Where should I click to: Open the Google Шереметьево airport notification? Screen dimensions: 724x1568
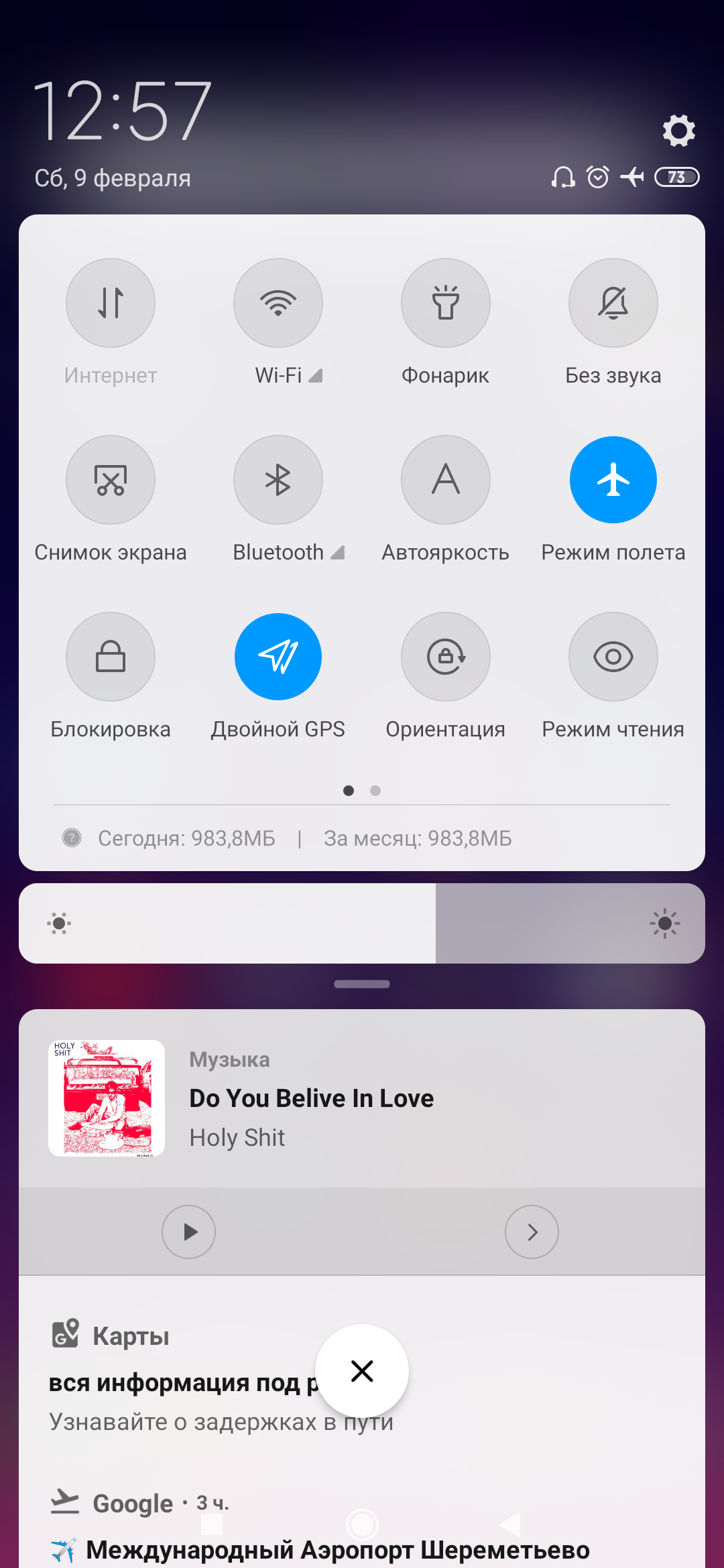(x=362, y=1528)
